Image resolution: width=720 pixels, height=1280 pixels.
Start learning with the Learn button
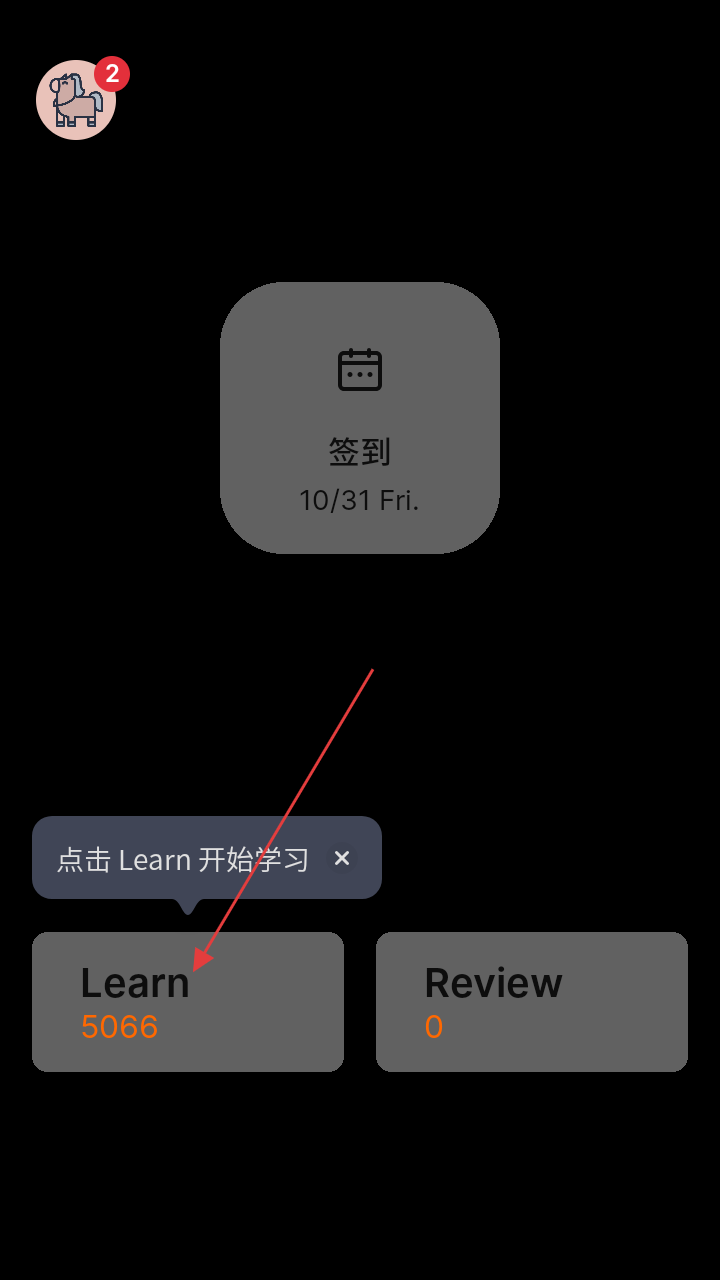pos(188,1002)
